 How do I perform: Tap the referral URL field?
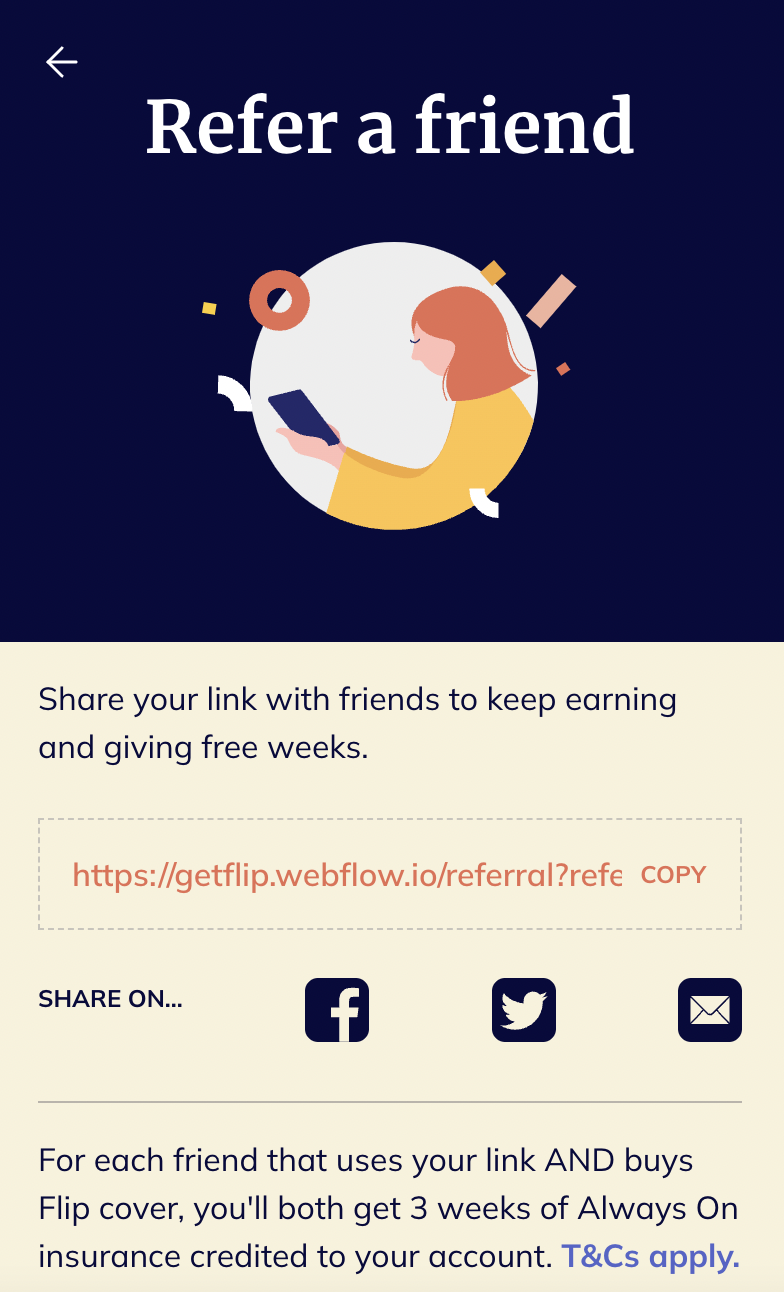[347, 876]
